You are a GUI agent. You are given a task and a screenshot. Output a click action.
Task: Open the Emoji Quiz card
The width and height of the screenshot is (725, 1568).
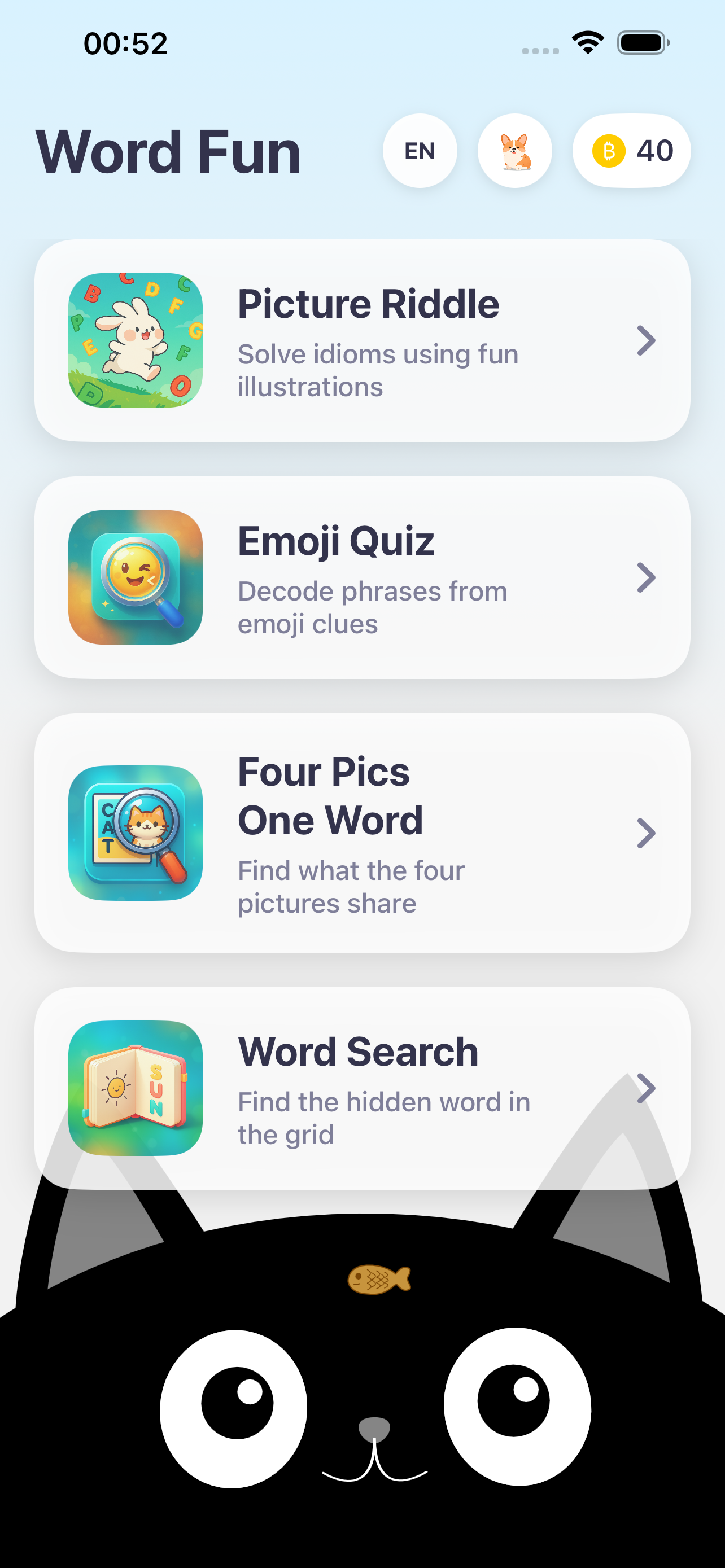coord(362,577)
